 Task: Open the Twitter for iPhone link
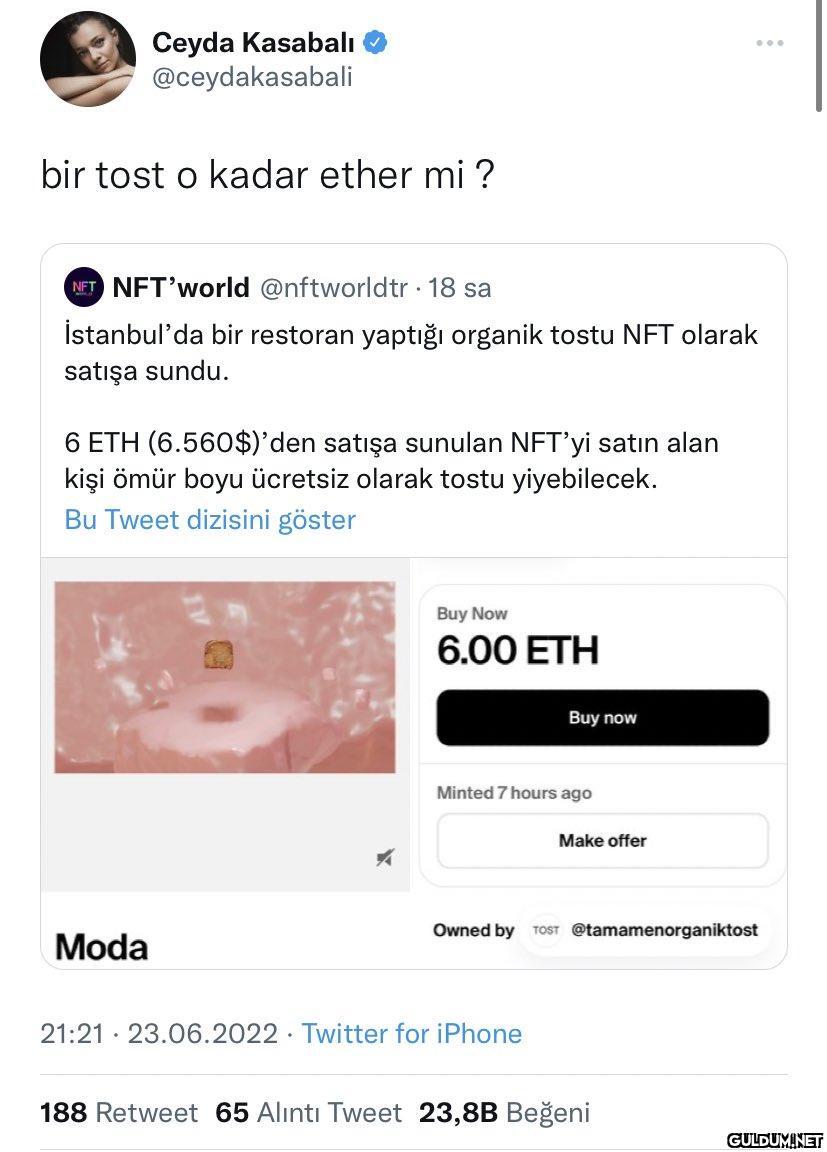pos(412,1033)
